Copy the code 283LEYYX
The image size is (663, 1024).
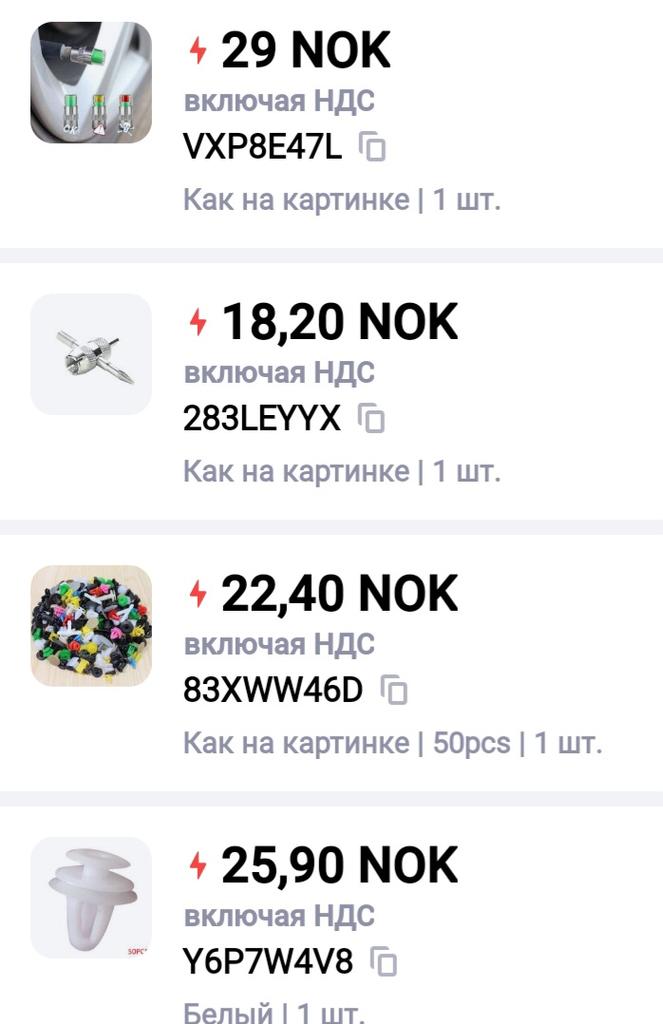point(372,419)
